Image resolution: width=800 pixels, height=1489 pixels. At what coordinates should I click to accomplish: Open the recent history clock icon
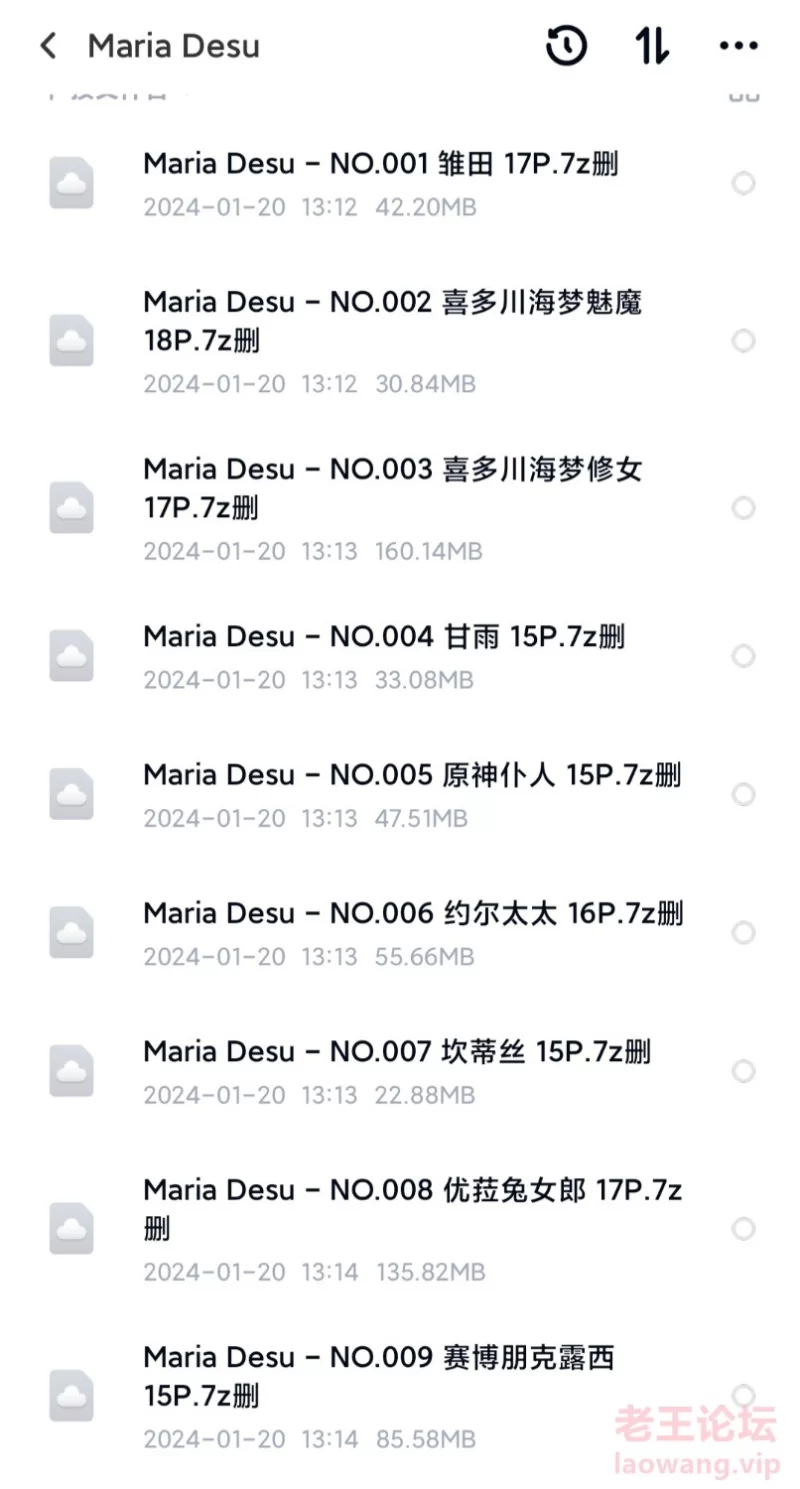tap(566, 46)
